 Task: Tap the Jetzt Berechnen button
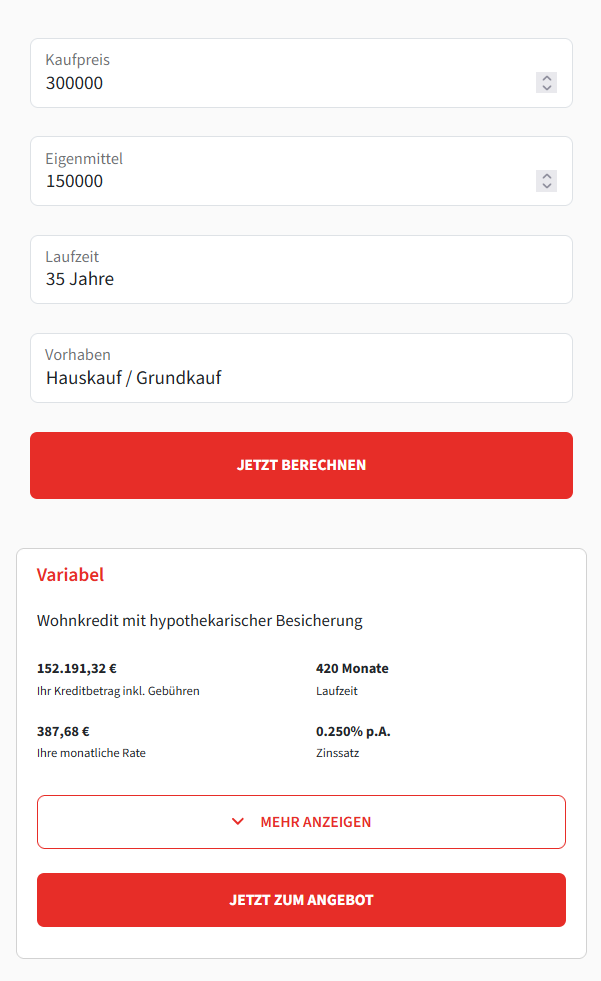click(301, 465)
